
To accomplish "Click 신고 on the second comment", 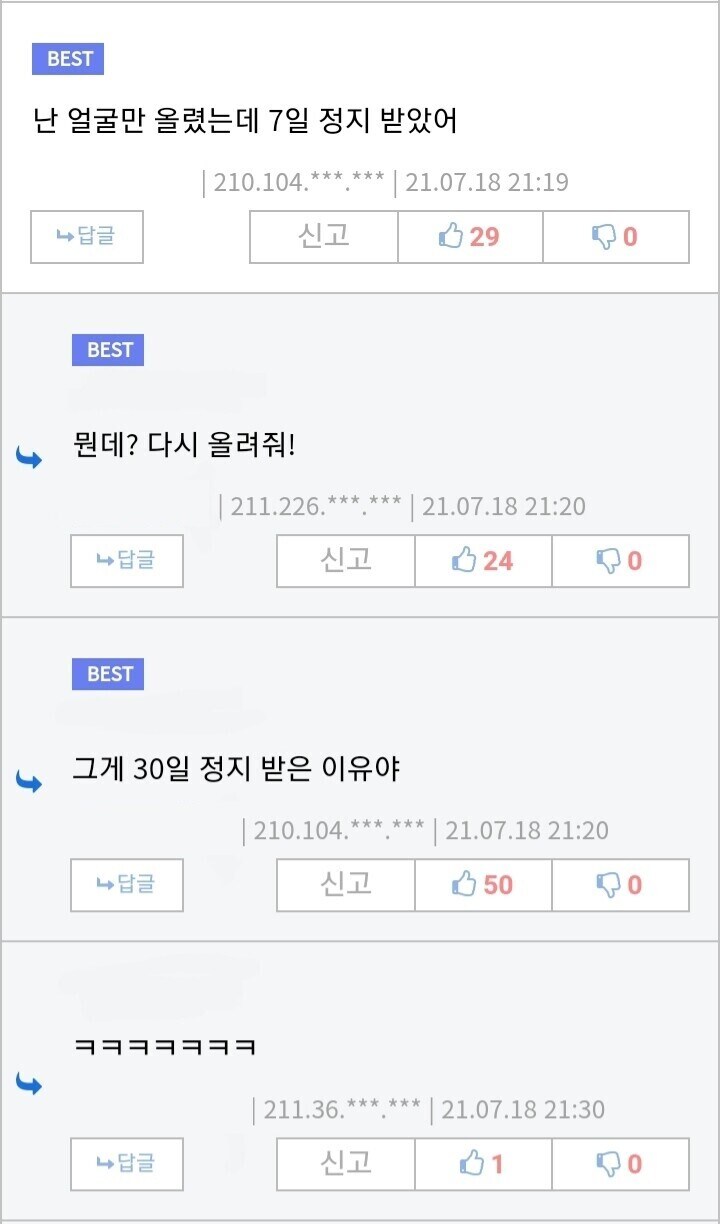I will pyautogui.click(x=344, y=561).
